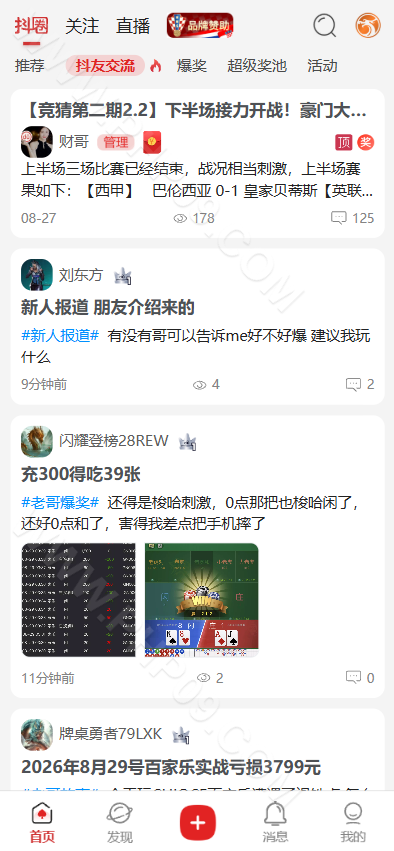
Task: Open 闪耀登榜28REW's profile avatar
Action: click(x=37, y=441)
